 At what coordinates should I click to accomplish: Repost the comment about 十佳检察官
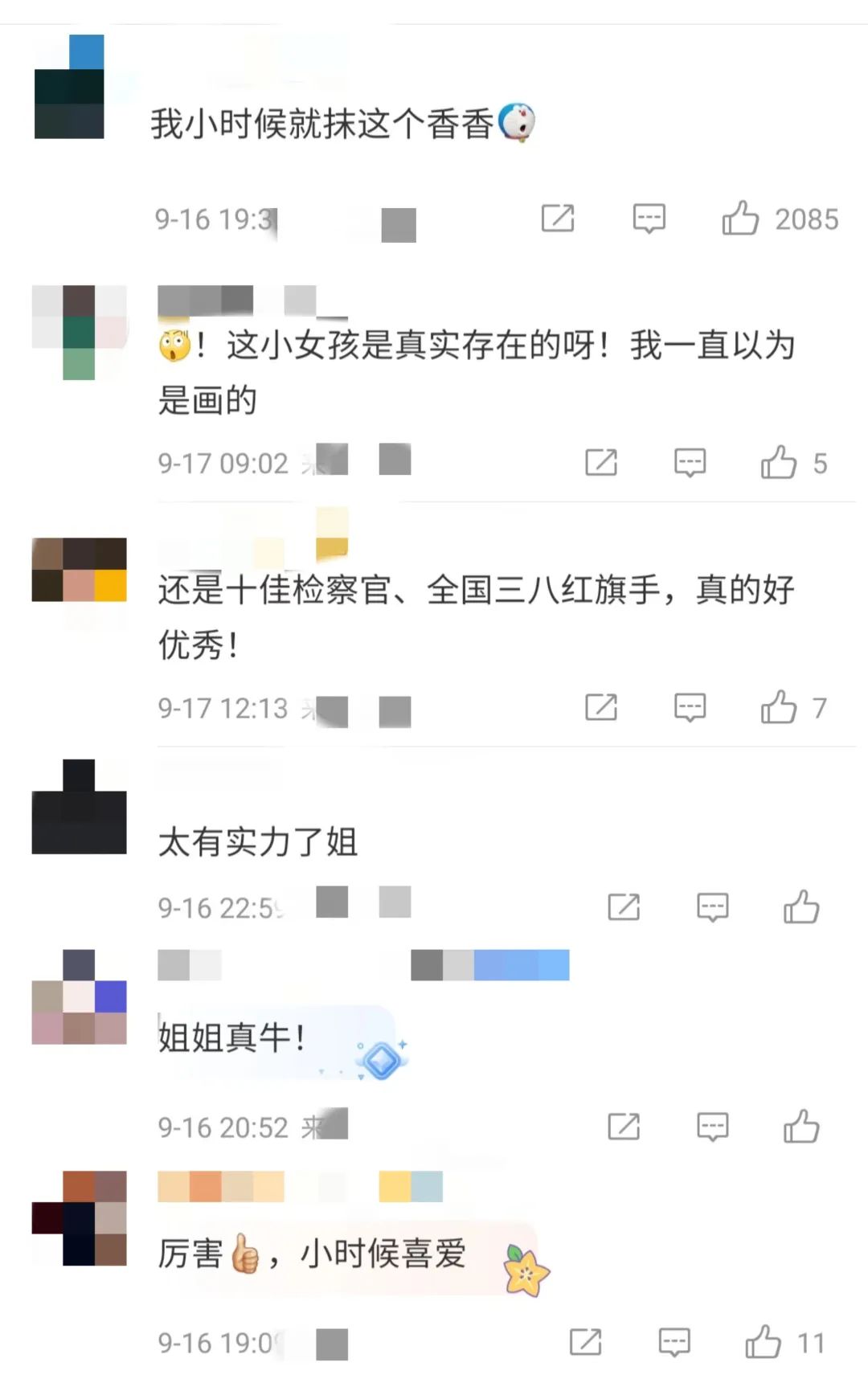coord(601,707)
